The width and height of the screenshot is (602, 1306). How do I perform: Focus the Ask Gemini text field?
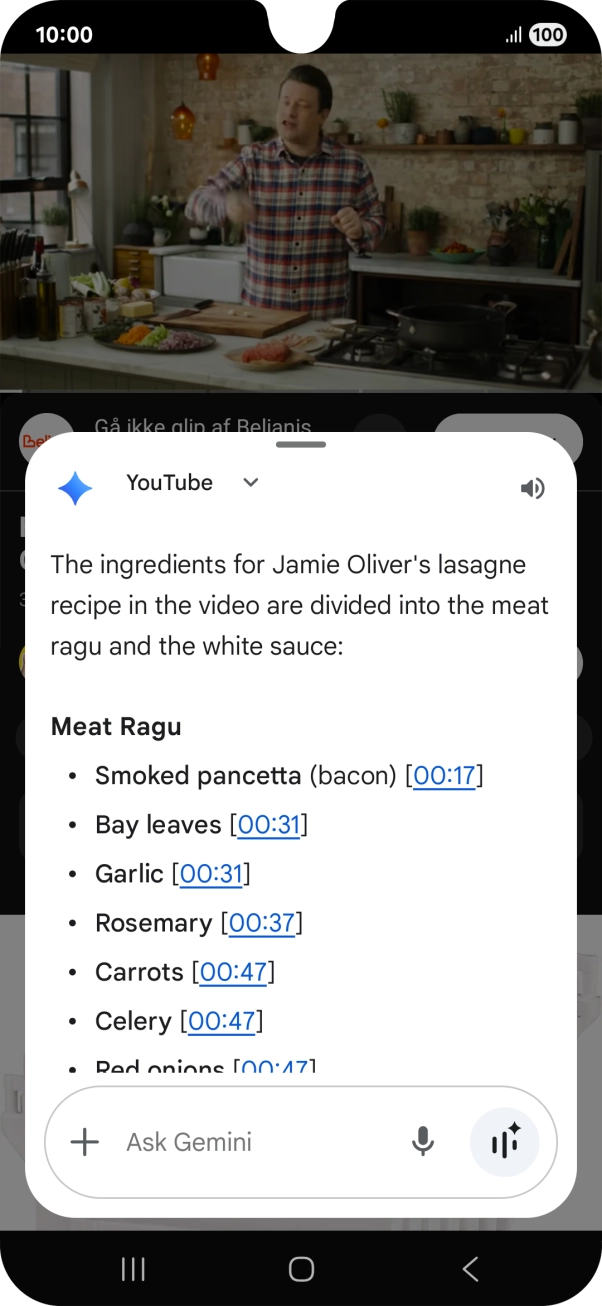tap(250, 1141)
